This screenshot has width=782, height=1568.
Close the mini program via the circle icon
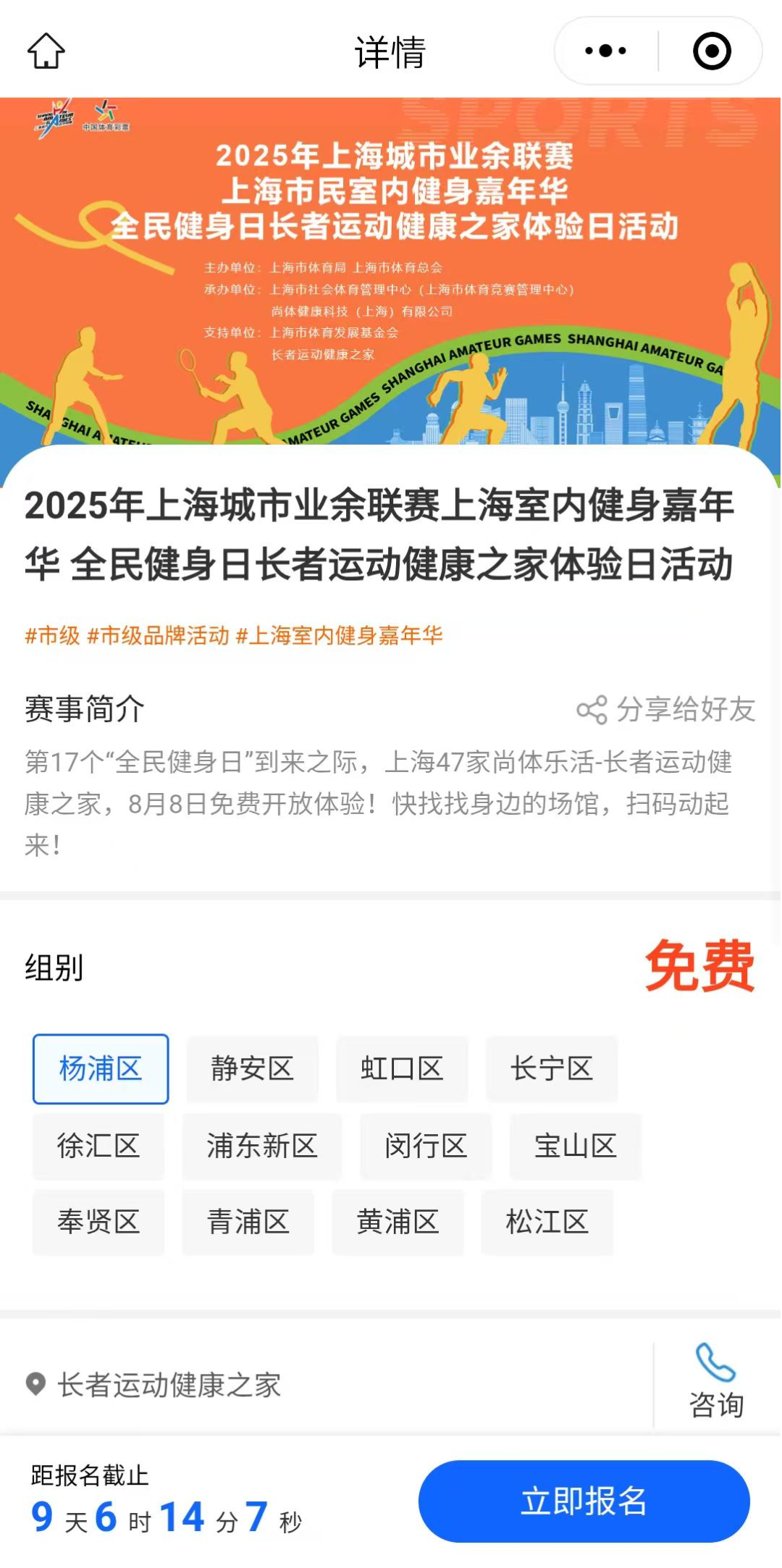pos(711,51)
